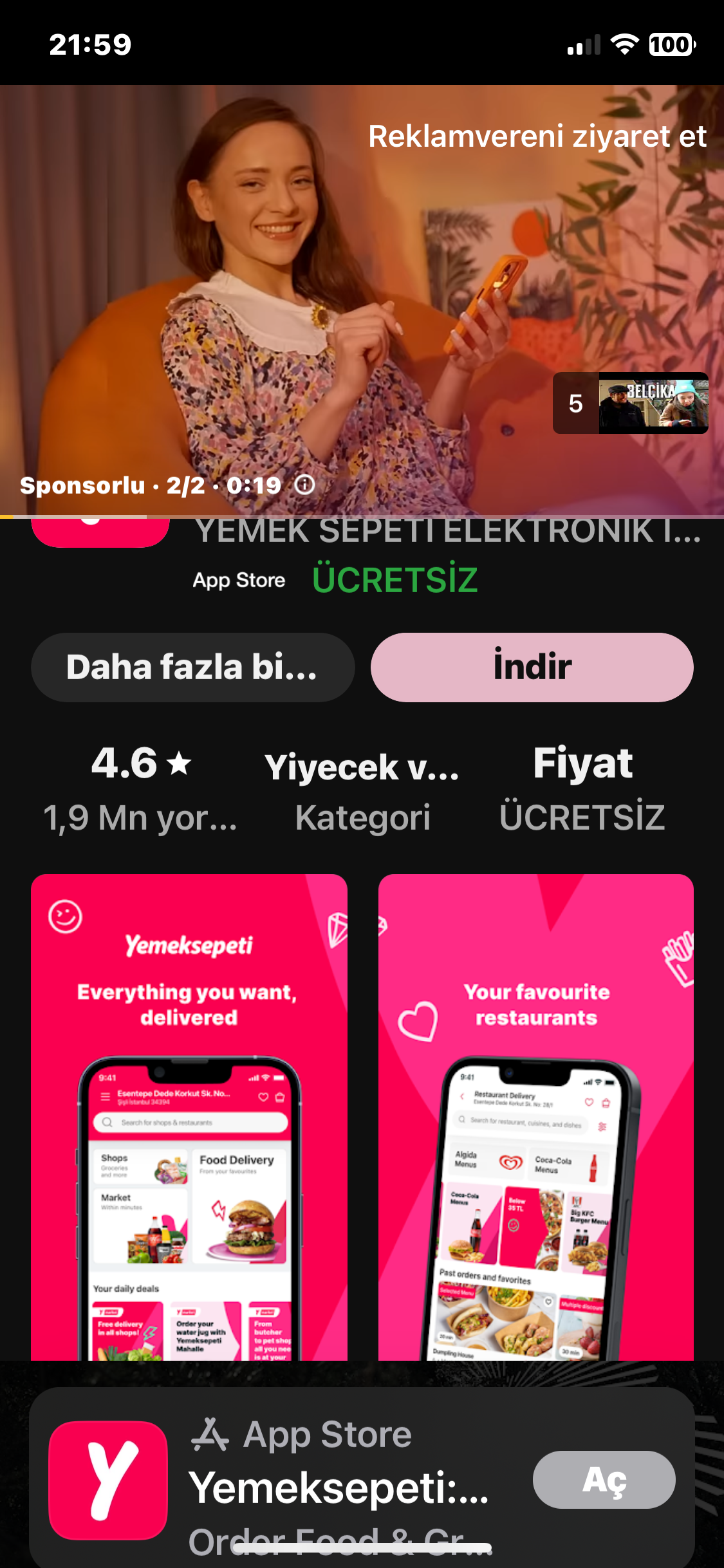
Task: Tap the 'Aç' button for Yemeksepeti
Action: pyautogui.click(x=603, y=1480)
